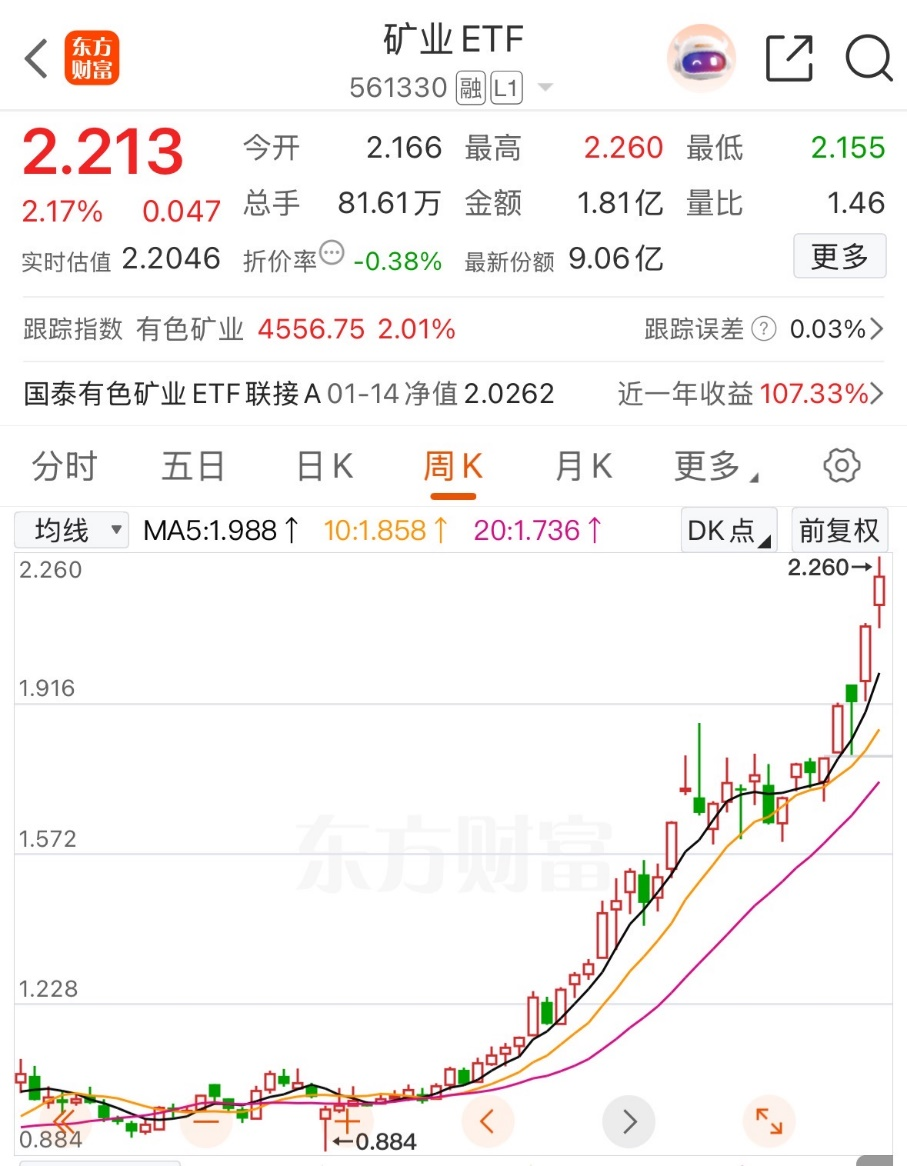Expand the dropdown beside code 561330

click(x=545, y=88)
